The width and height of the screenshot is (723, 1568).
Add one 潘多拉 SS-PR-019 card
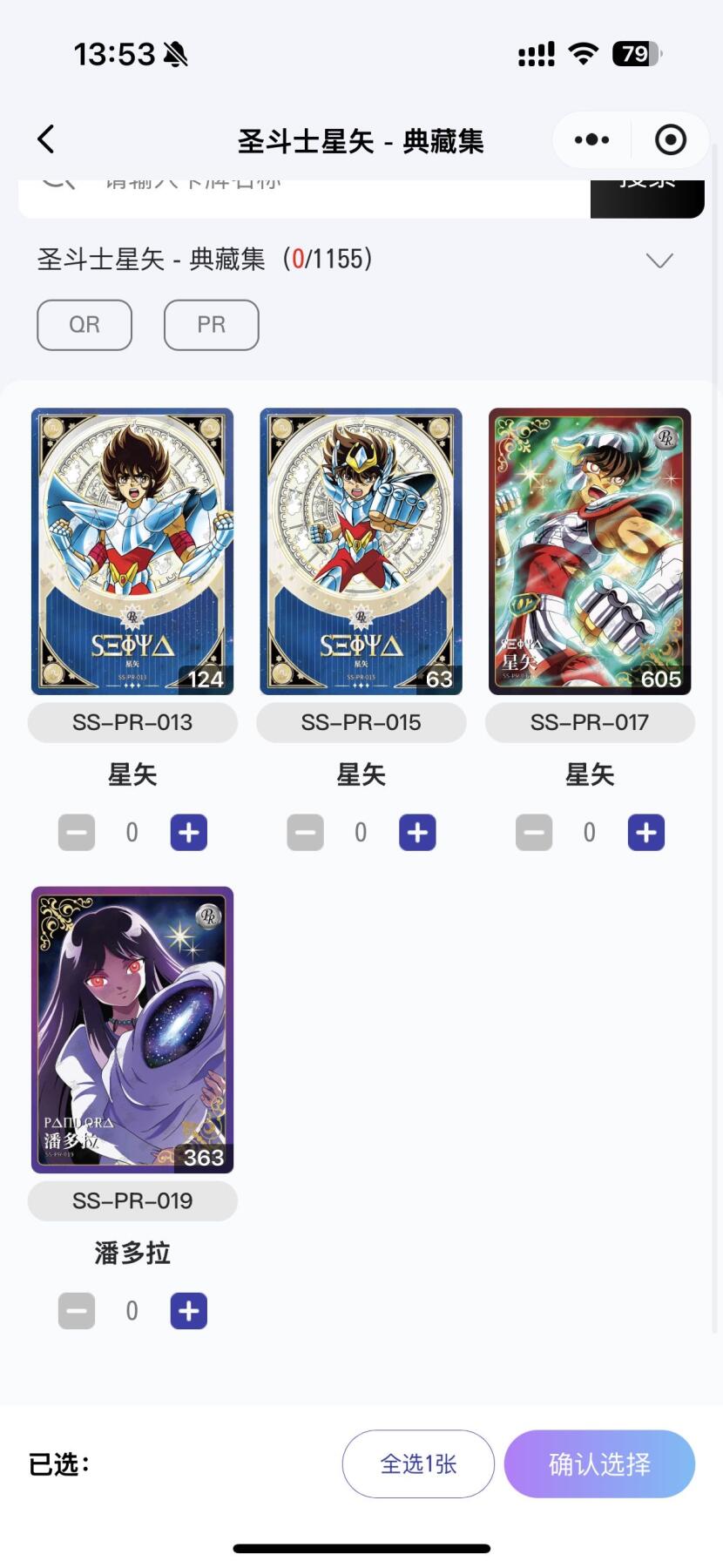pyautogui.click(x=188, y=1311)
